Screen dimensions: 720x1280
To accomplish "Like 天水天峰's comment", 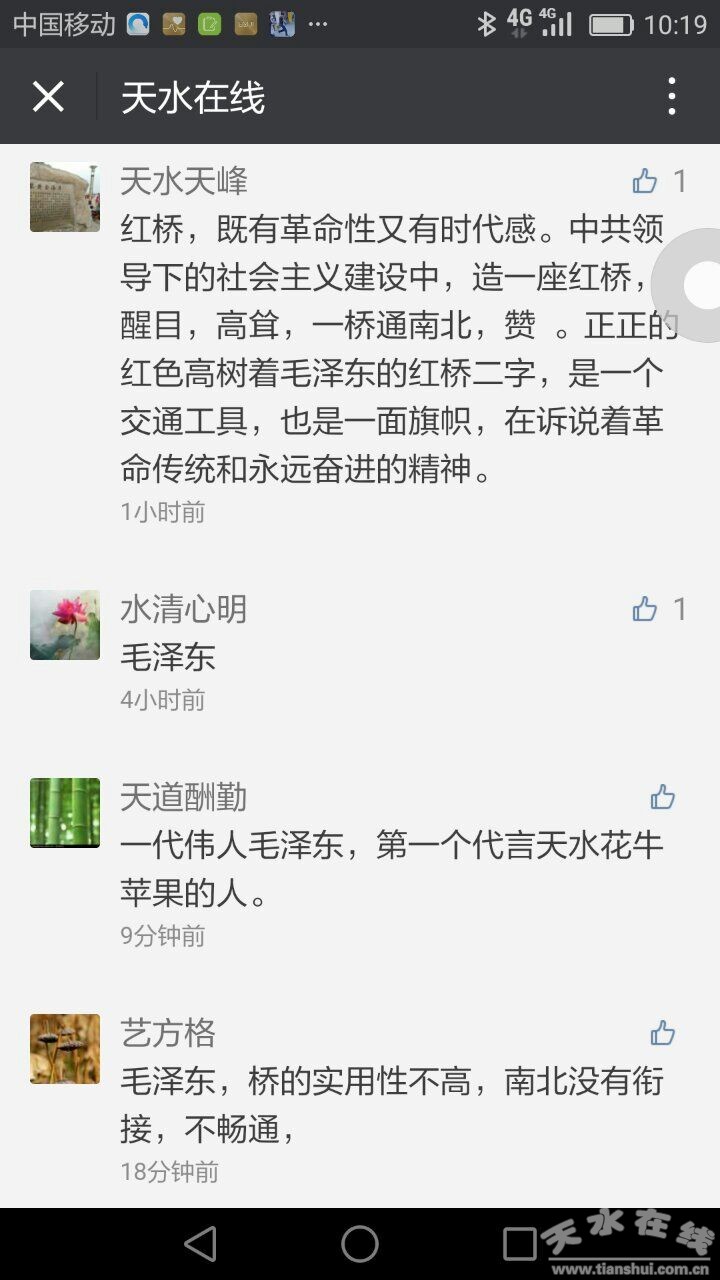I will [645, 181].
